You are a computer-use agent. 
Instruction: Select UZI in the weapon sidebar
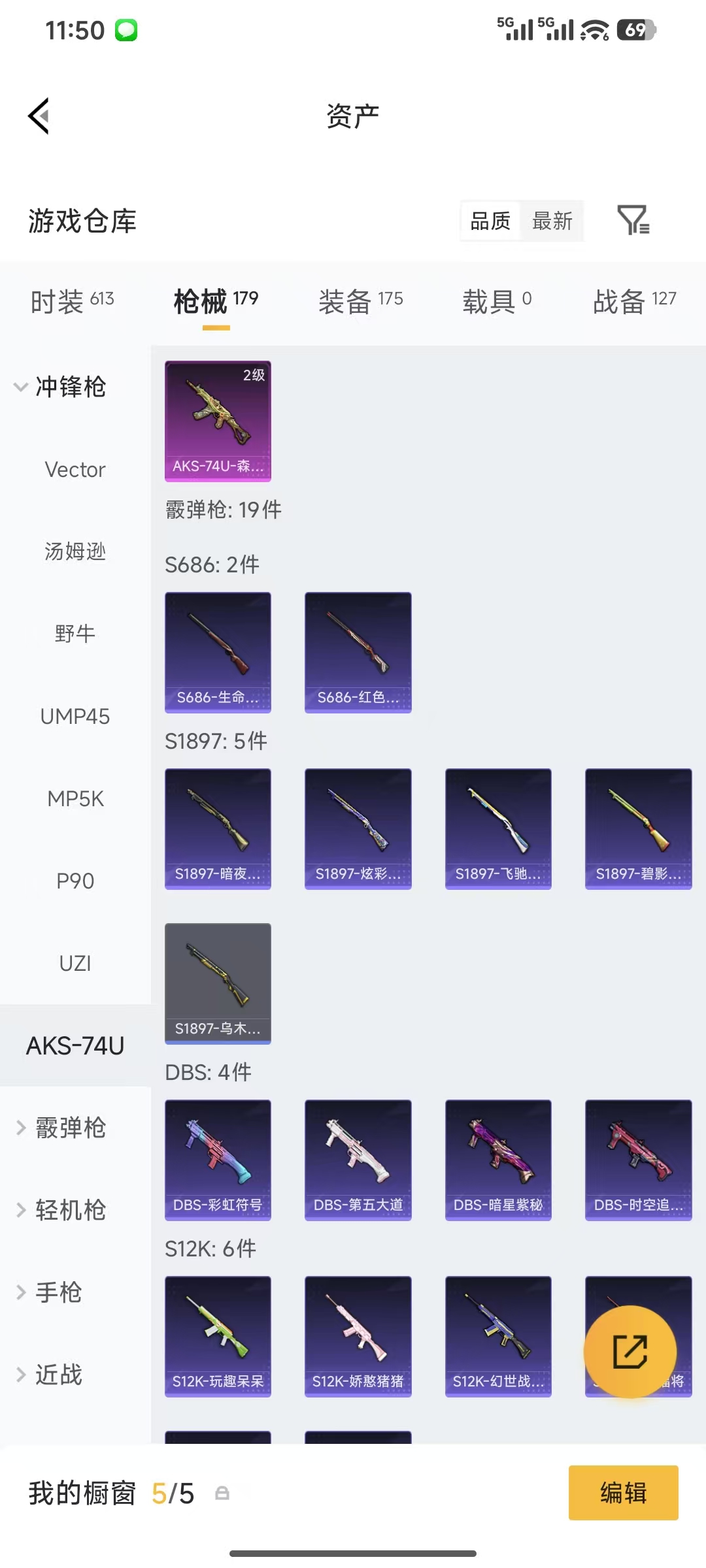(x=75, y=963)
